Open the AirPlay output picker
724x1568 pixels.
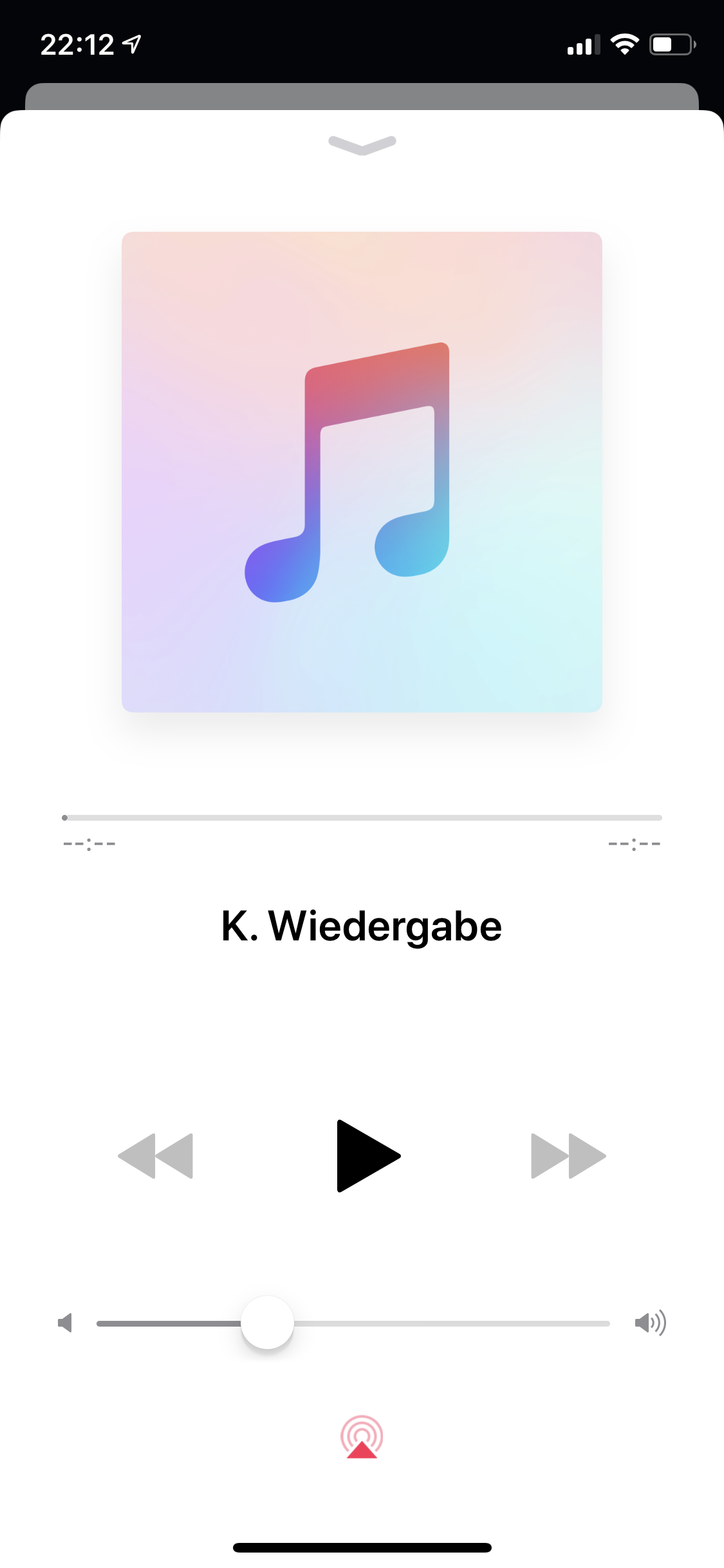coord(362,1437)
